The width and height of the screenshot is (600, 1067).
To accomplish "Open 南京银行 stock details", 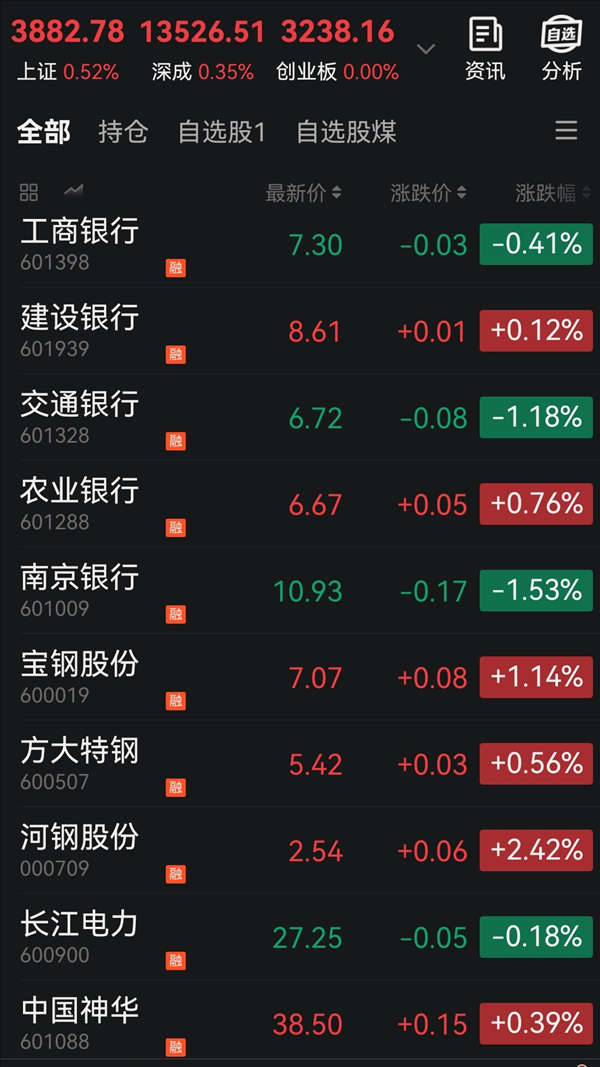I will click(x=80, y=590).
